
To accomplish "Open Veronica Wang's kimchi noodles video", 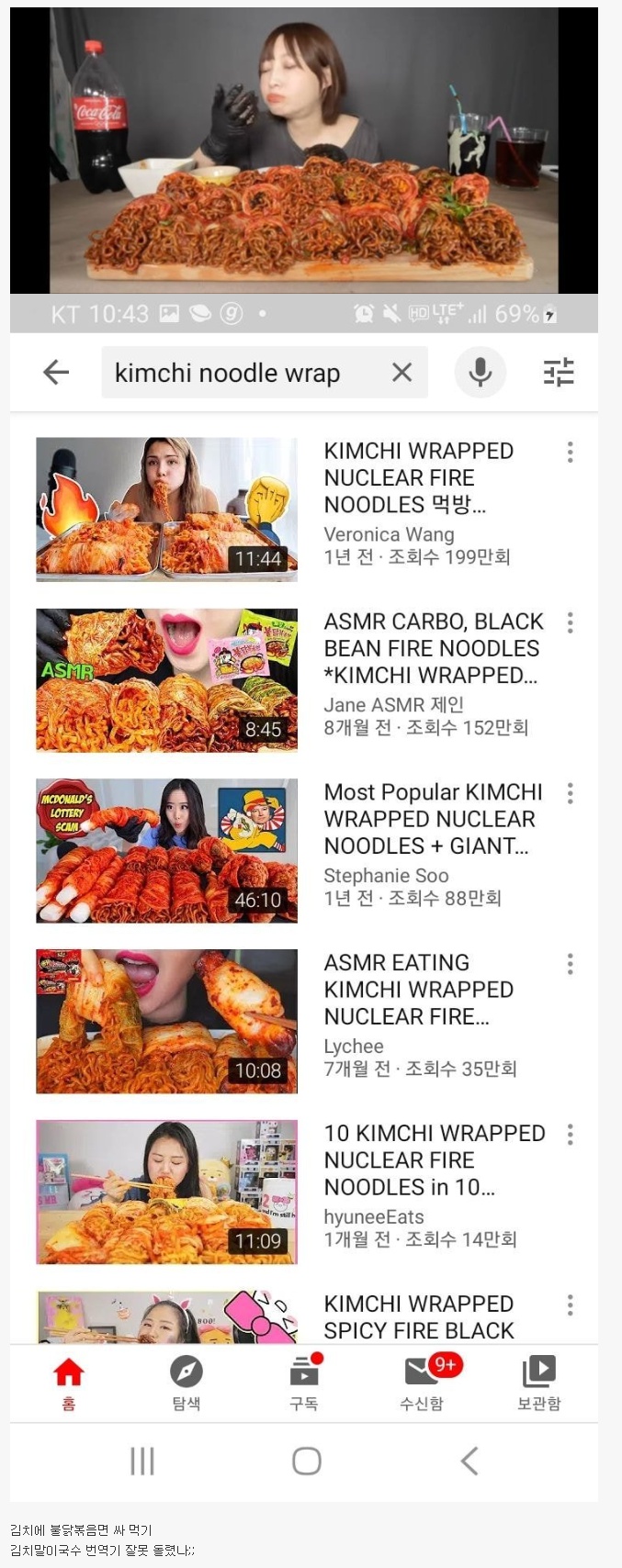I will pos(166,509).
